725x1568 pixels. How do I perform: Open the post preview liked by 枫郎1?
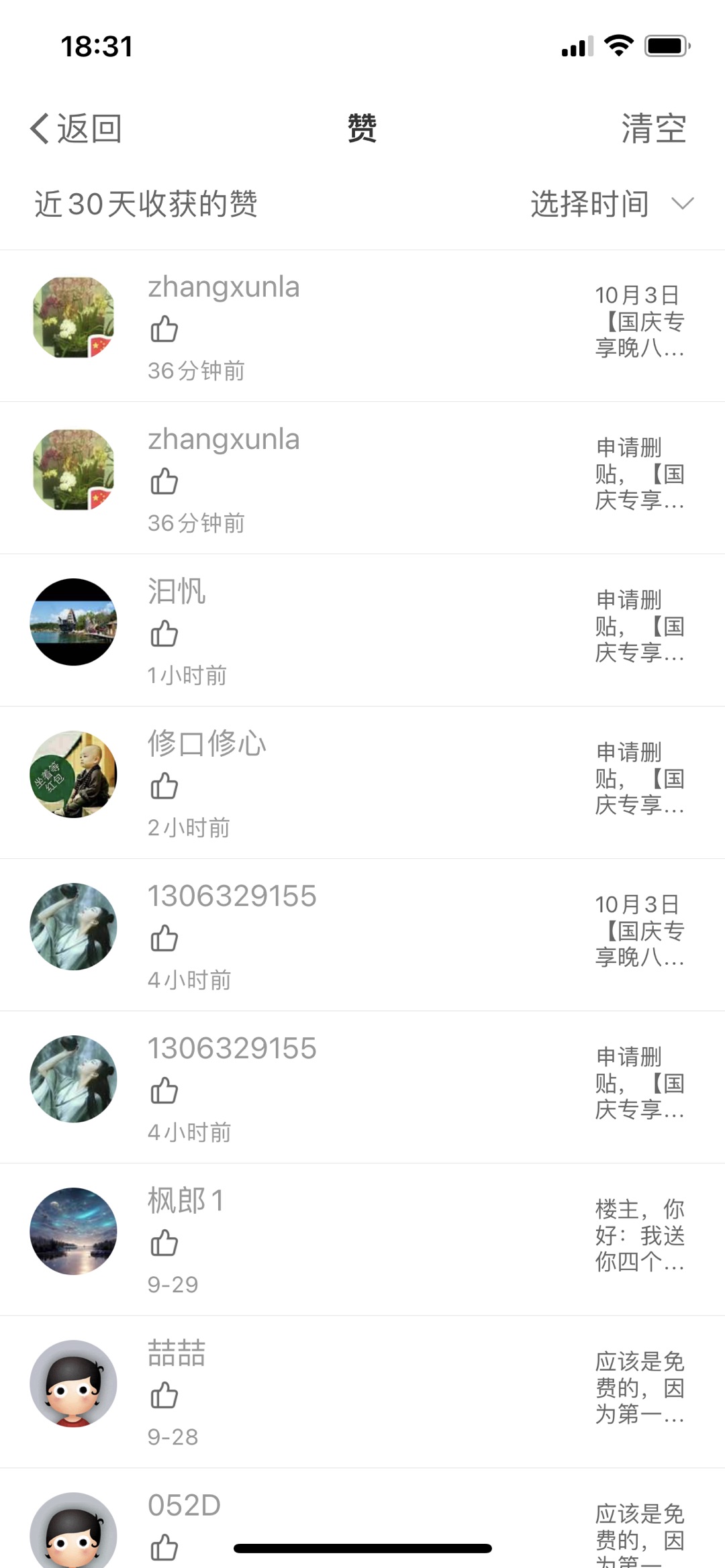[639, 1235]
